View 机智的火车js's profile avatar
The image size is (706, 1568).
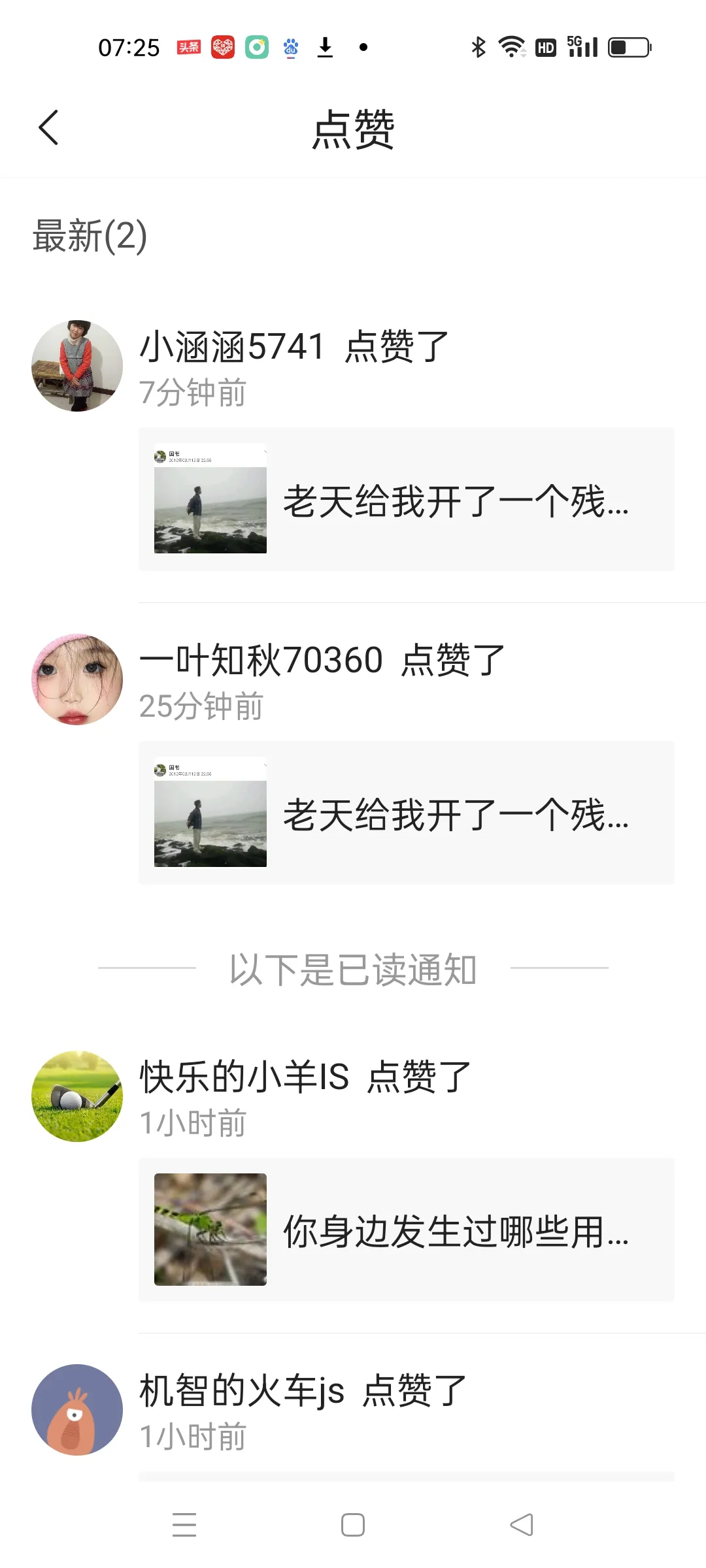tap(77, 1410)
